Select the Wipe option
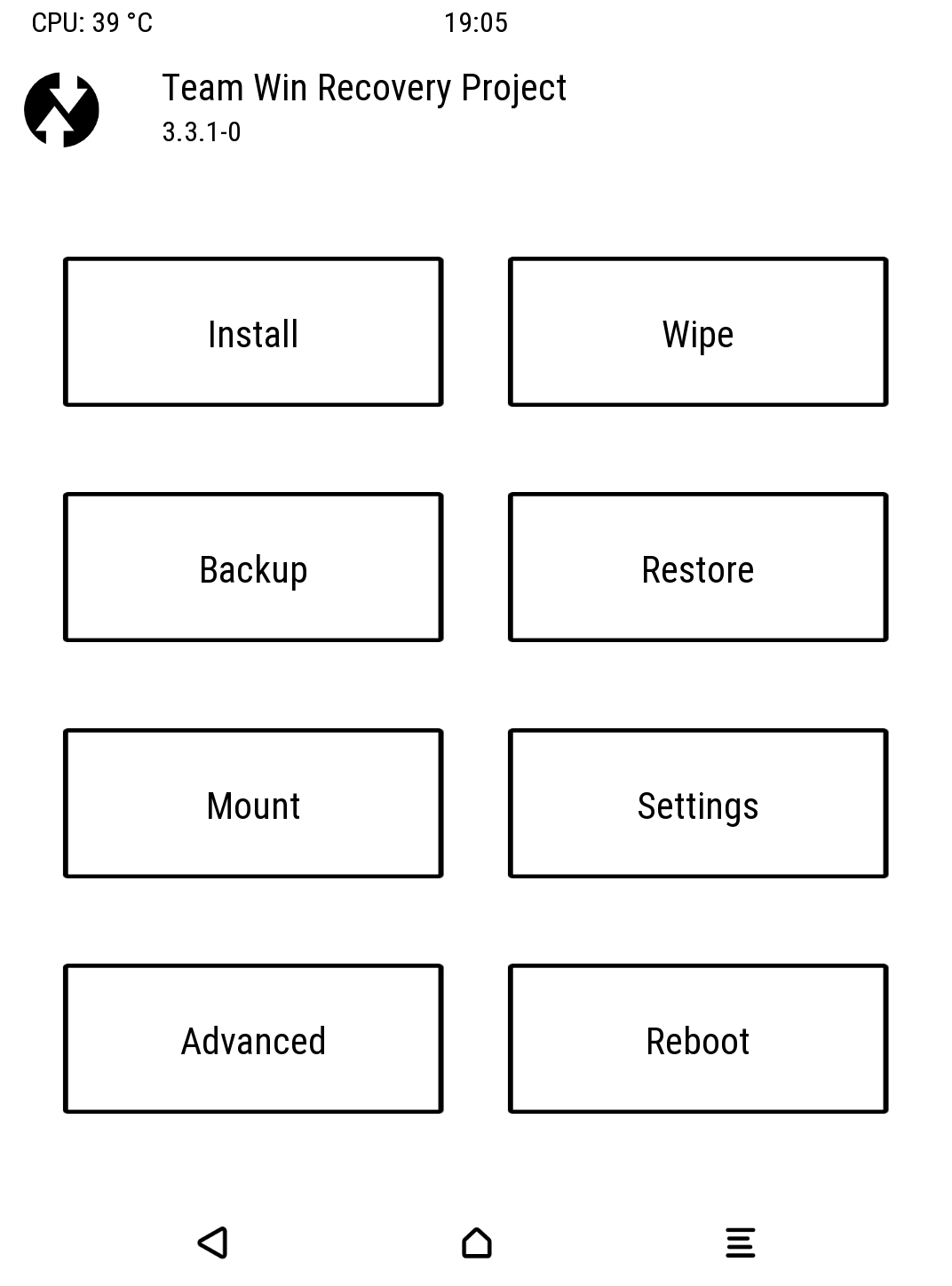 [x=697, y=332]
